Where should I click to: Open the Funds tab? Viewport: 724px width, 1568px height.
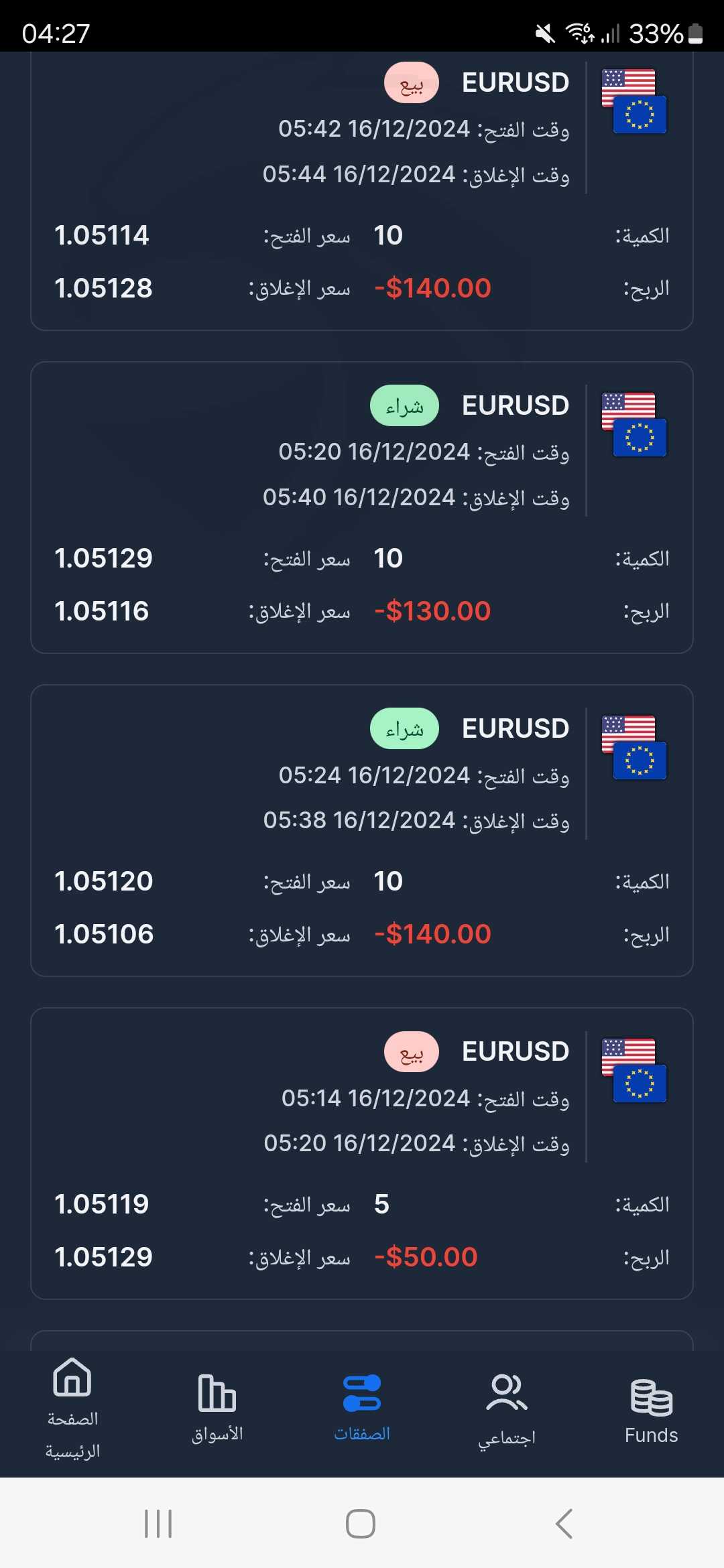tap(652, 1410)
